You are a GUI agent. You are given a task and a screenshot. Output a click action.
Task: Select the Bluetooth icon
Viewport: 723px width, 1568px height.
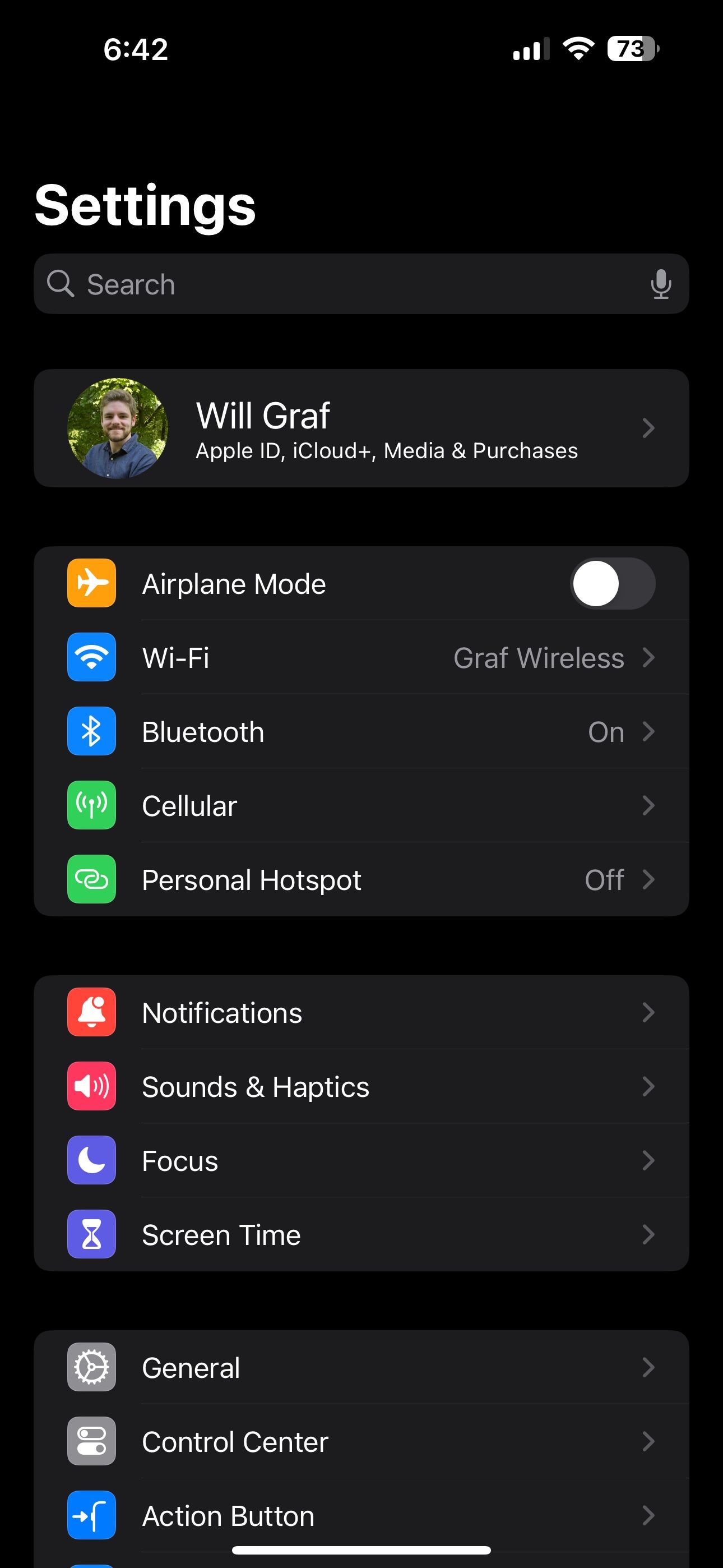coord(91,732)
